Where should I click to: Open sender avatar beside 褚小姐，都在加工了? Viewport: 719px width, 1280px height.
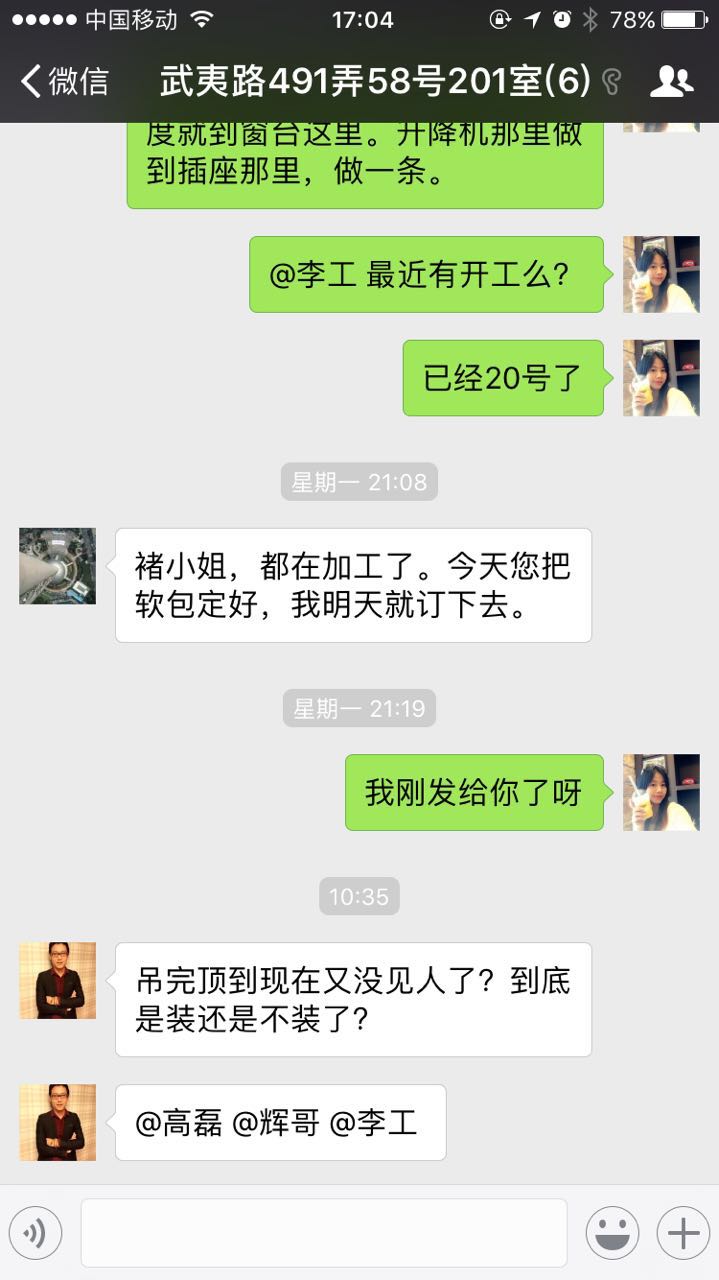pyautogui.click(x=58, y=566)
